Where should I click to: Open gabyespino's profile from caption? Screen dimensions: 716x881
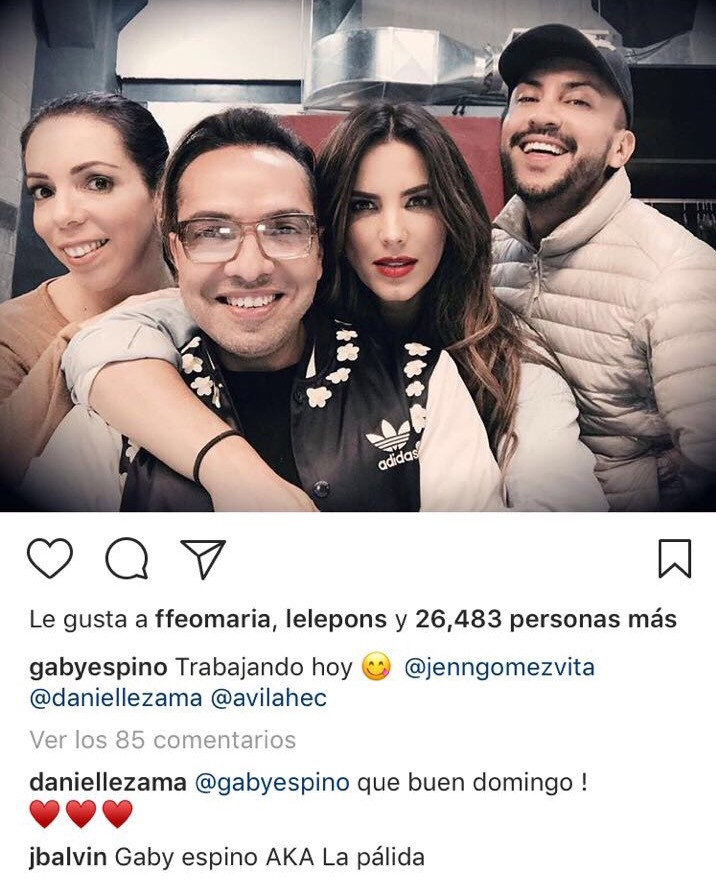[98, 668]
